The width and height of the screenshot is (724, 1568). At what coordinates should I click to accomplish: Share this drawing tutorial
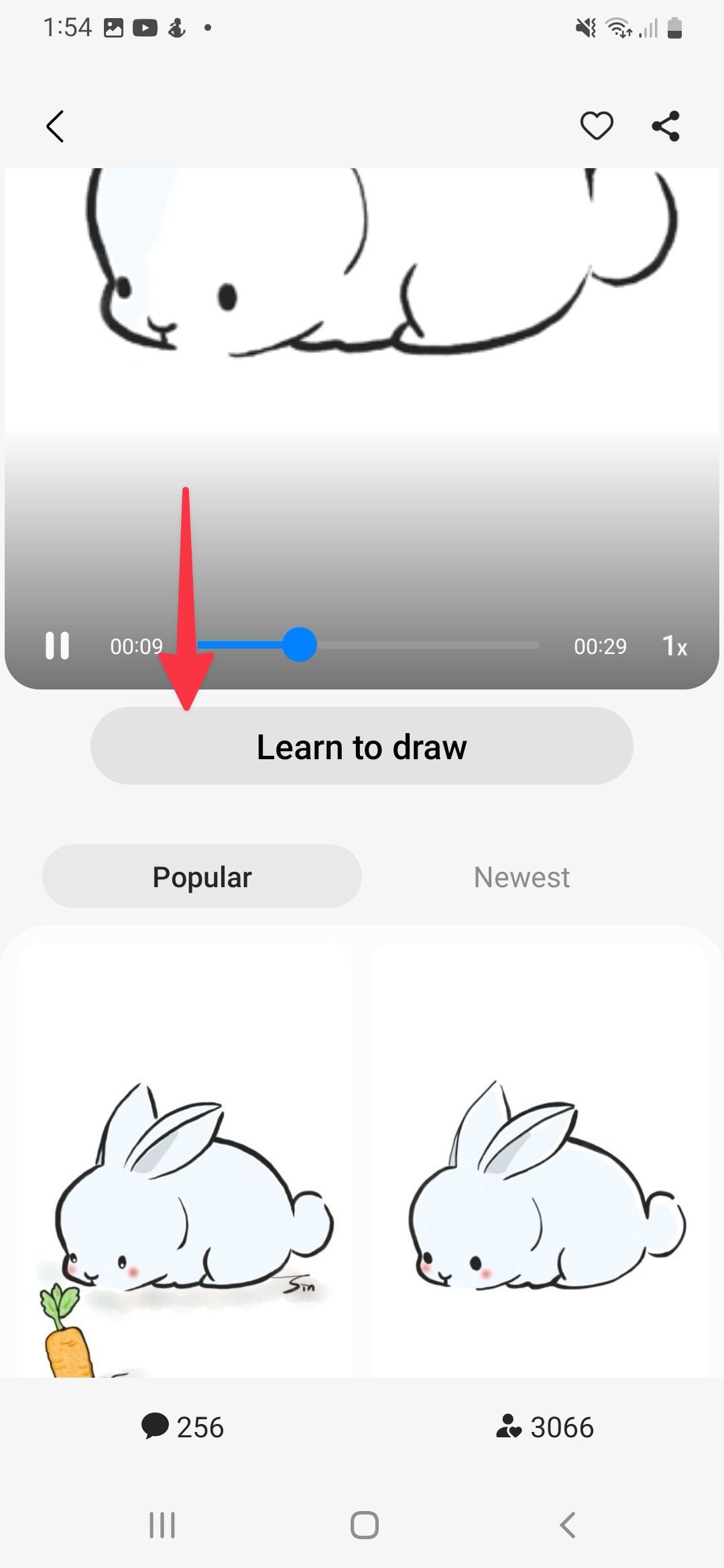pos(666,126)
